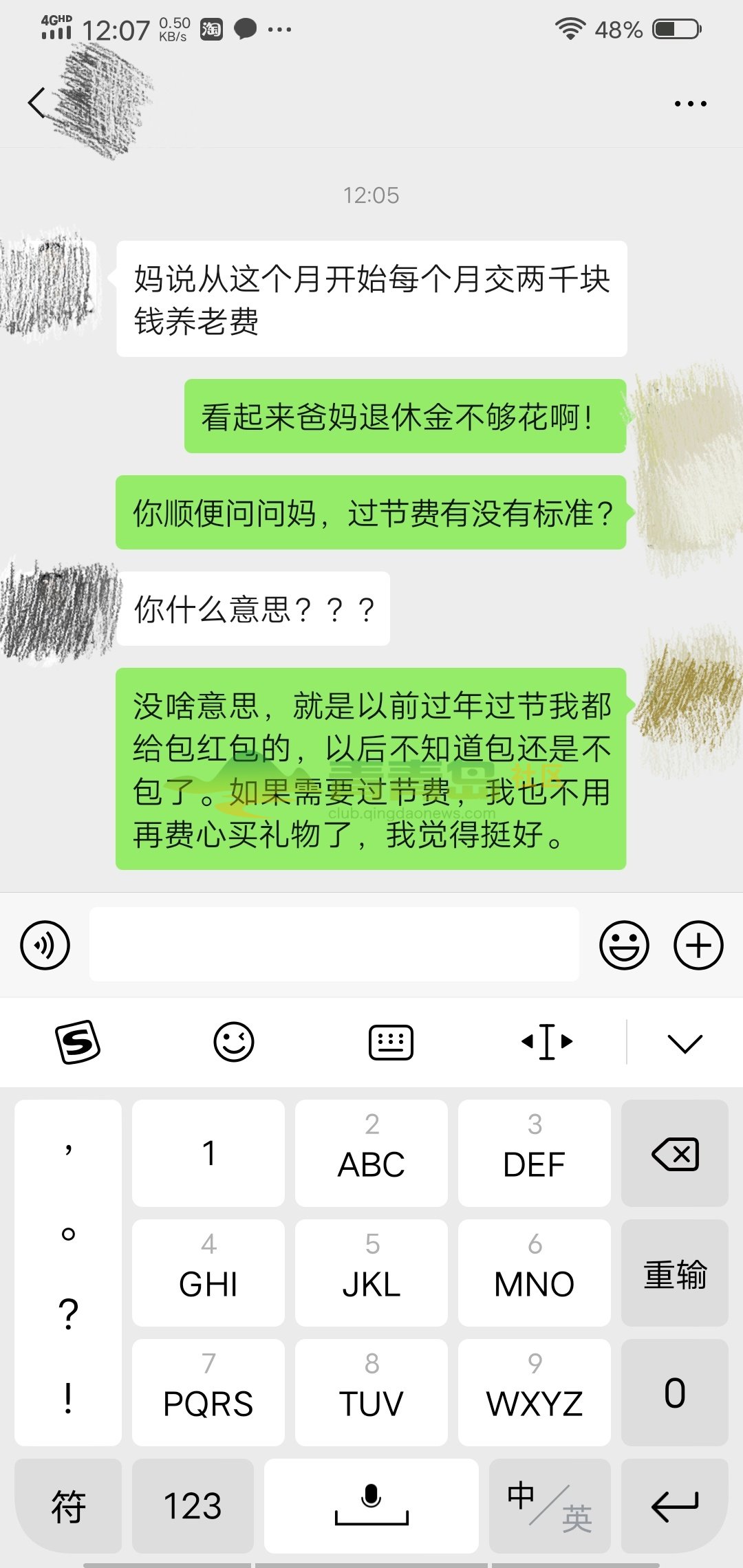Toggle Chinese/English input language
743x1568 pixels.
click(x=550, y=1506)
